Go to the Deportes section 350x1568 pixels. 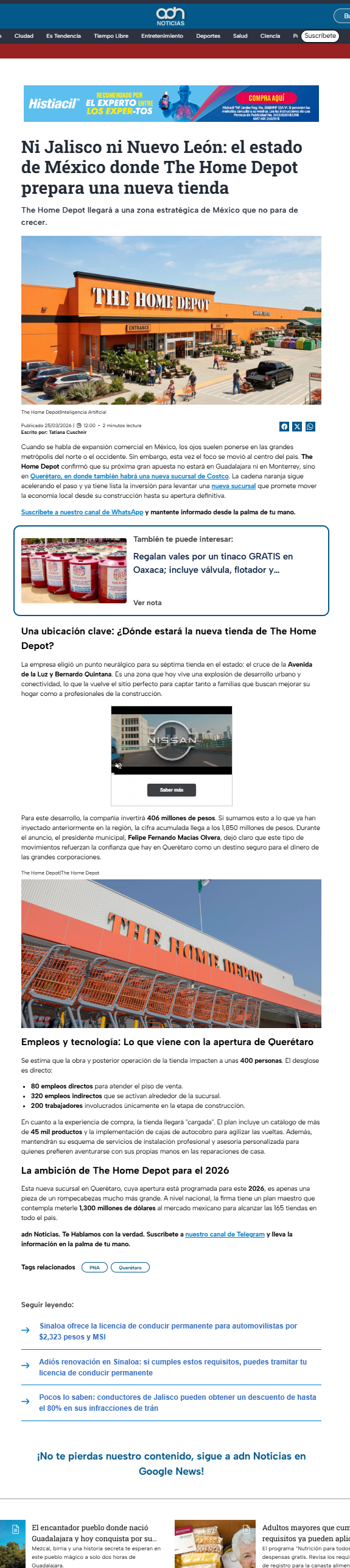tap(208, 36)
